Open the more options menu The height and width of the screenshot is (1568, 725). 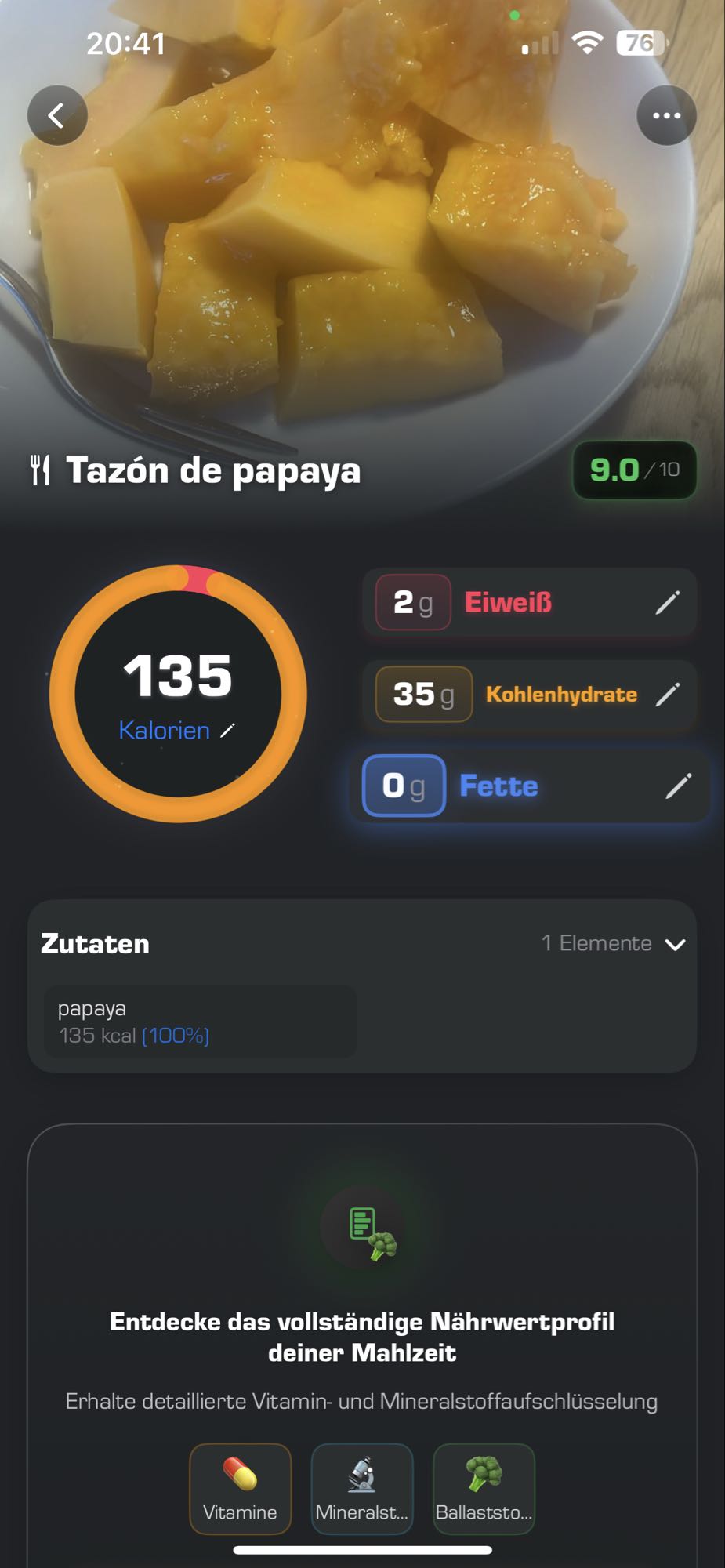pyautogui.click(x=667, y=114)
